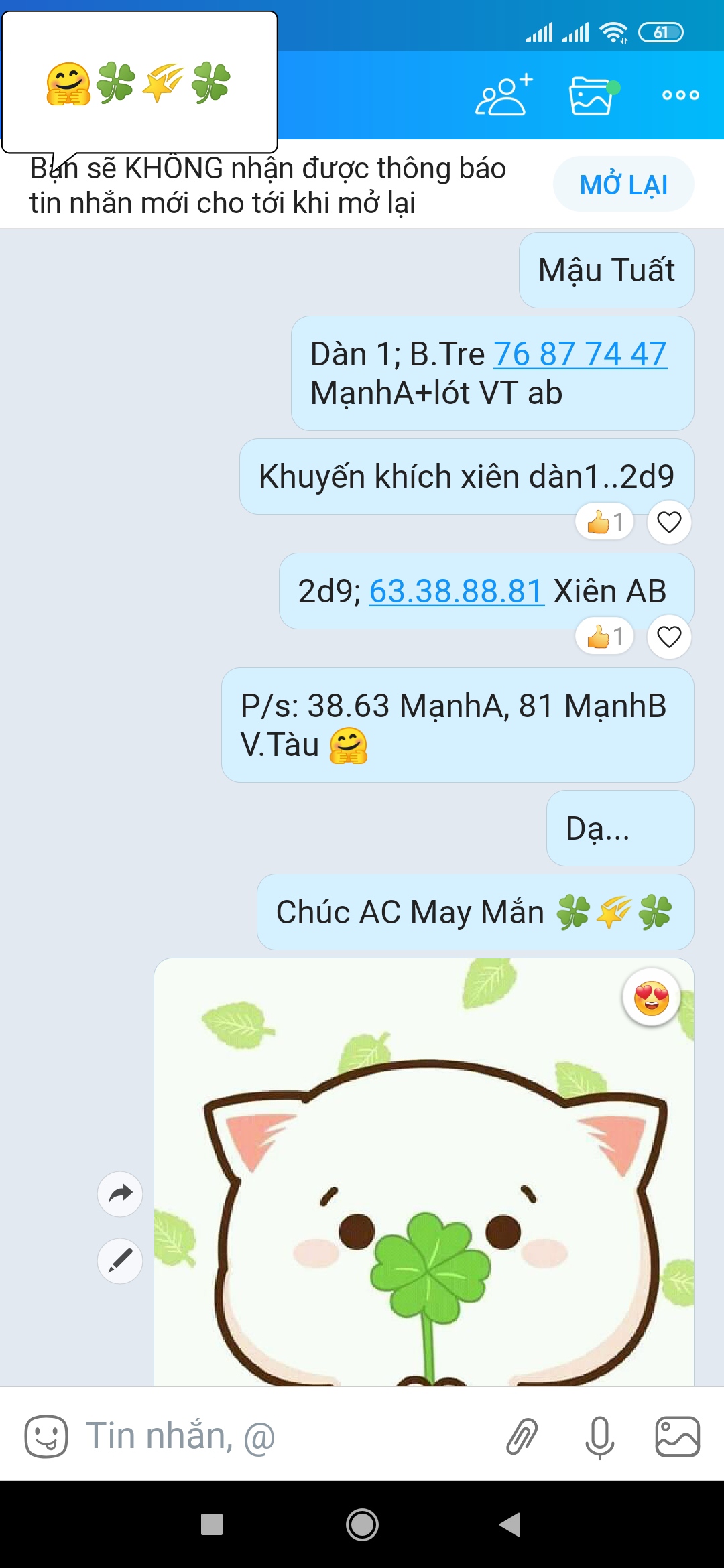Image resolution: width=724 pixels, height=1568 pixels.
Task: Record a voice message with the microphone
Action: click(x=599, y=1436)
